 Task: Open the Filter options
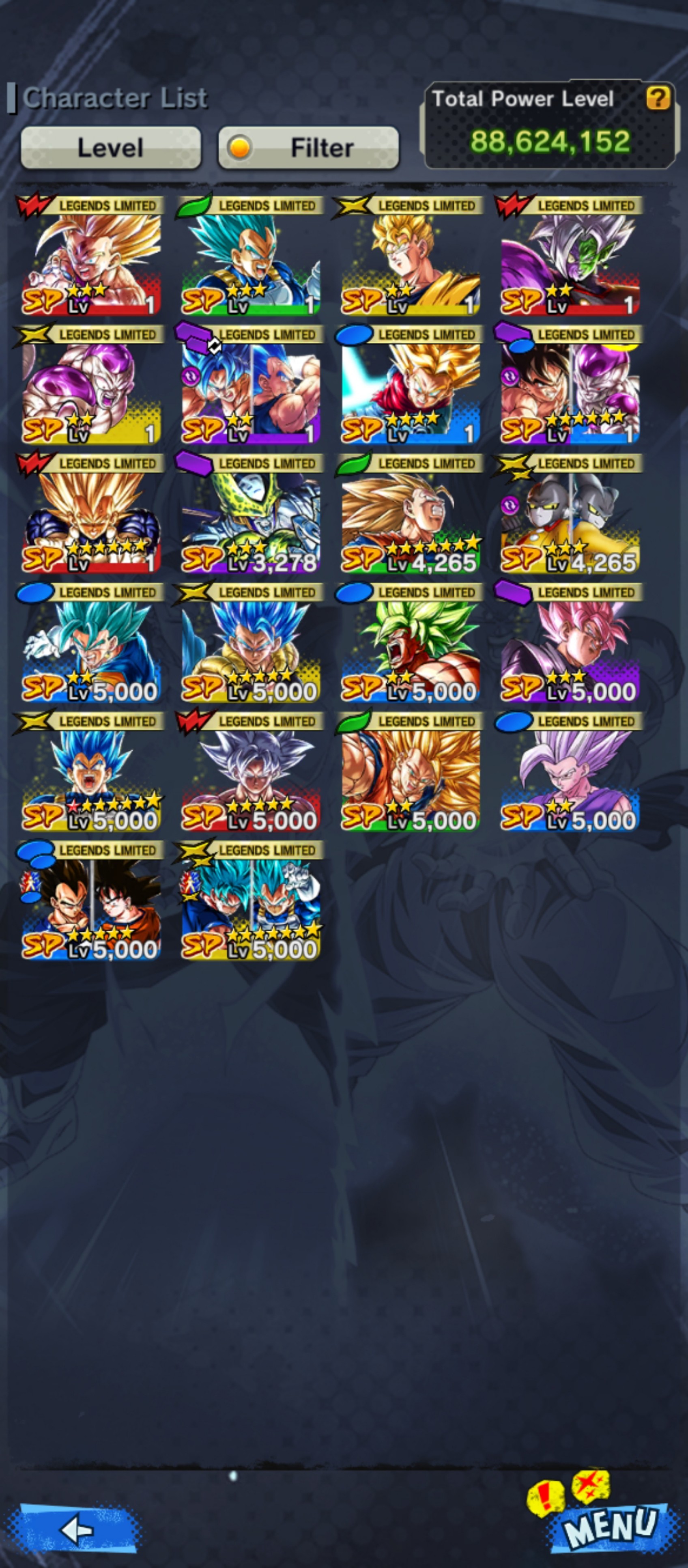click(x=308, y=148)
